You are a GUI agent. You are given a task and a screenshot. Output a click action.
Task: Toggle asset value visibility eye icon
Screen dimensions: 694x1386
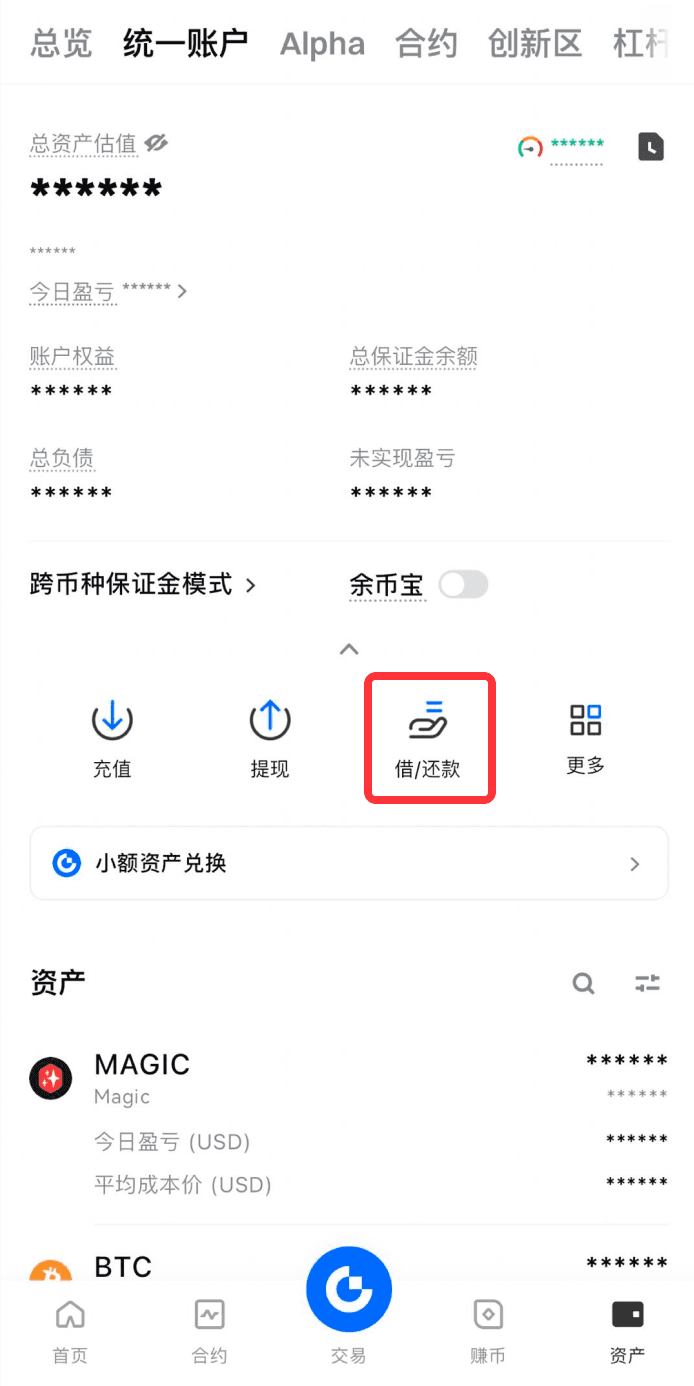pos(156,143)
